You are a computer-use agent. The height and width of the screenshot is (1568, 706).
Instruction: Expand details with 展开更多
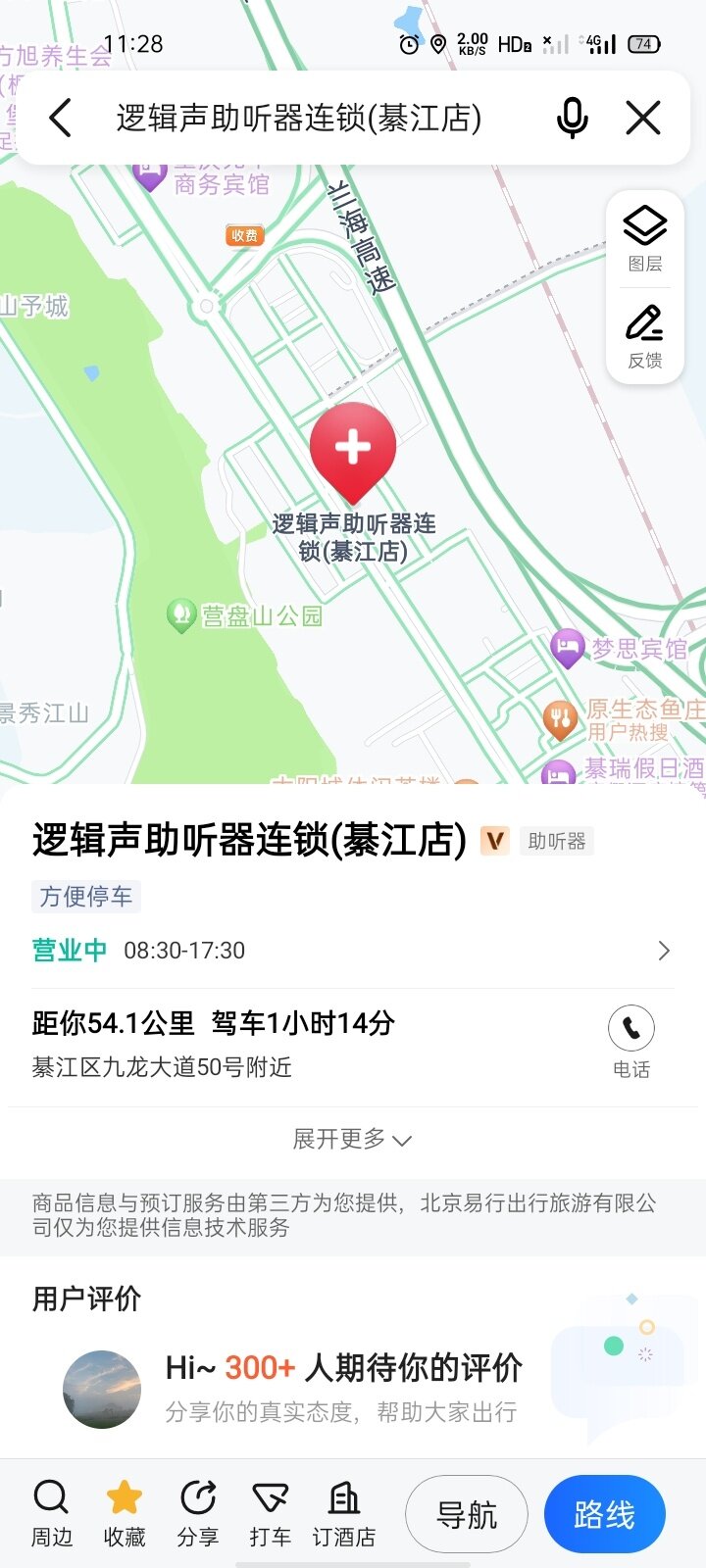pos(352,1139)
